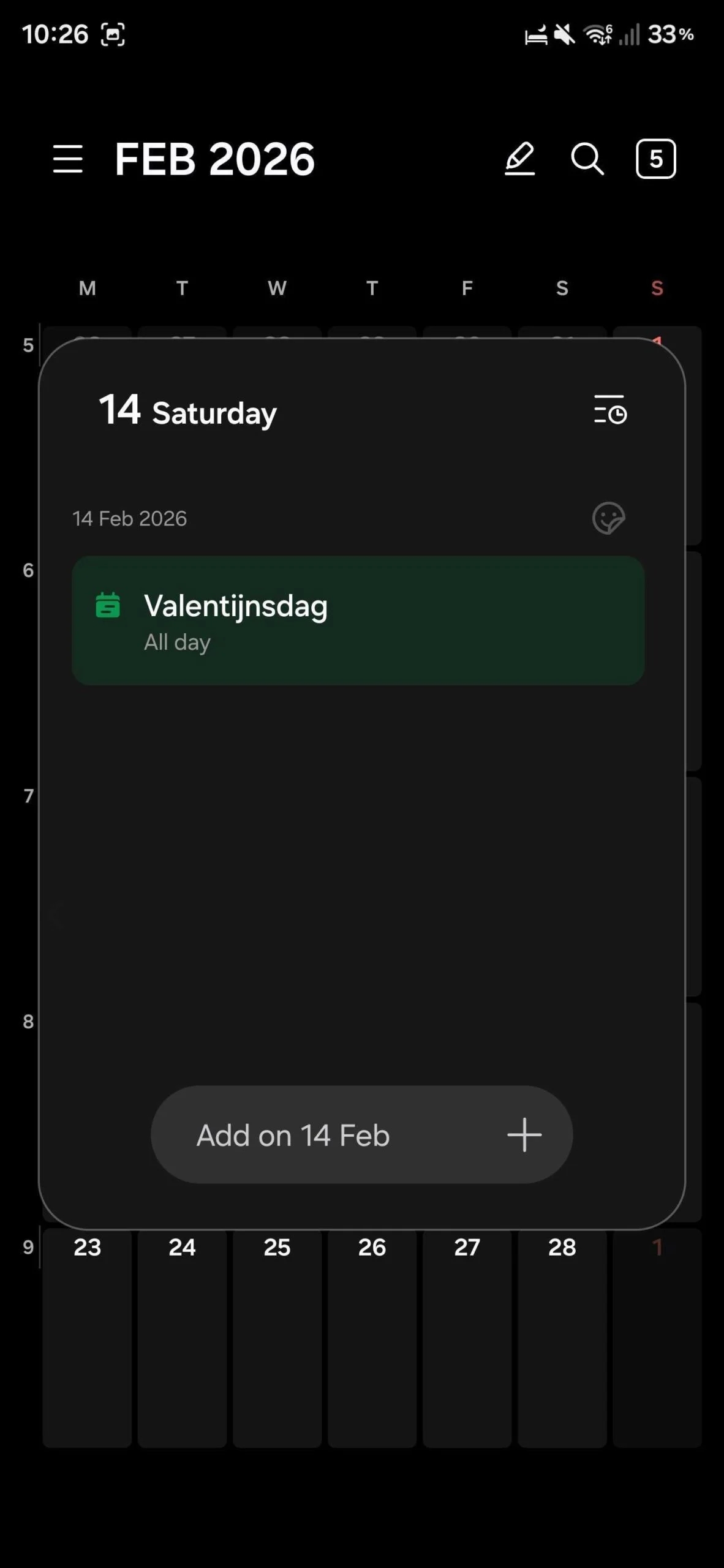Open the event list with time view

611,411
